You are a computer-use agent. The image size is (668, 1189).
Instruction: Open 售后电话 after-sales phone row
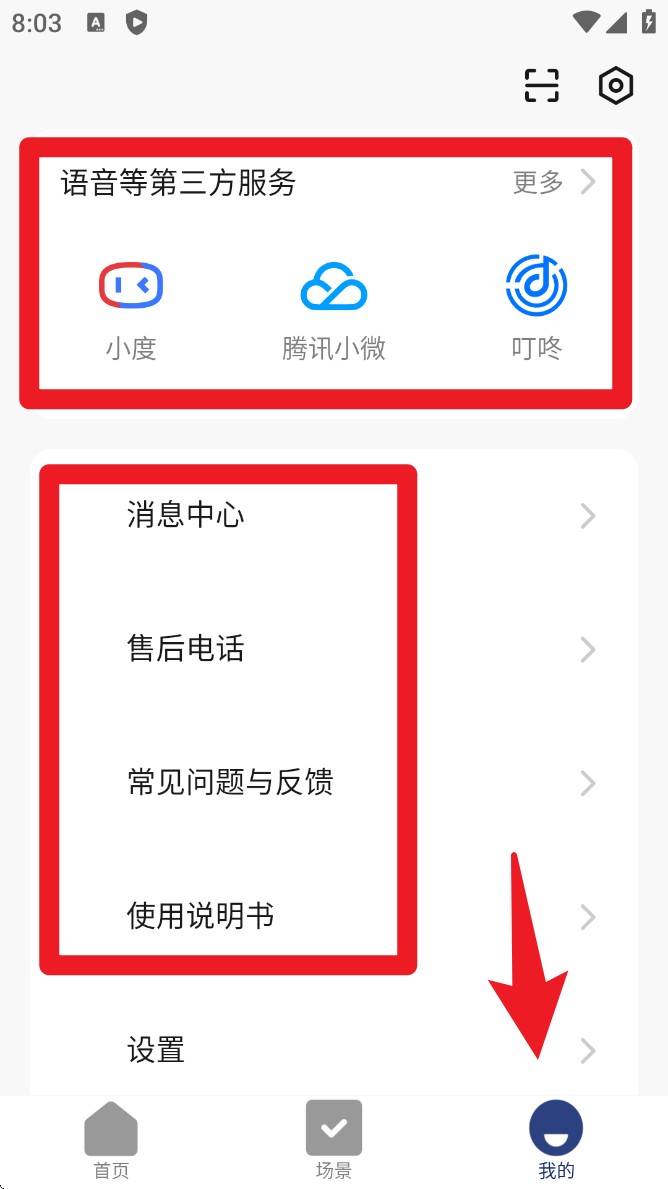point(334,650)
